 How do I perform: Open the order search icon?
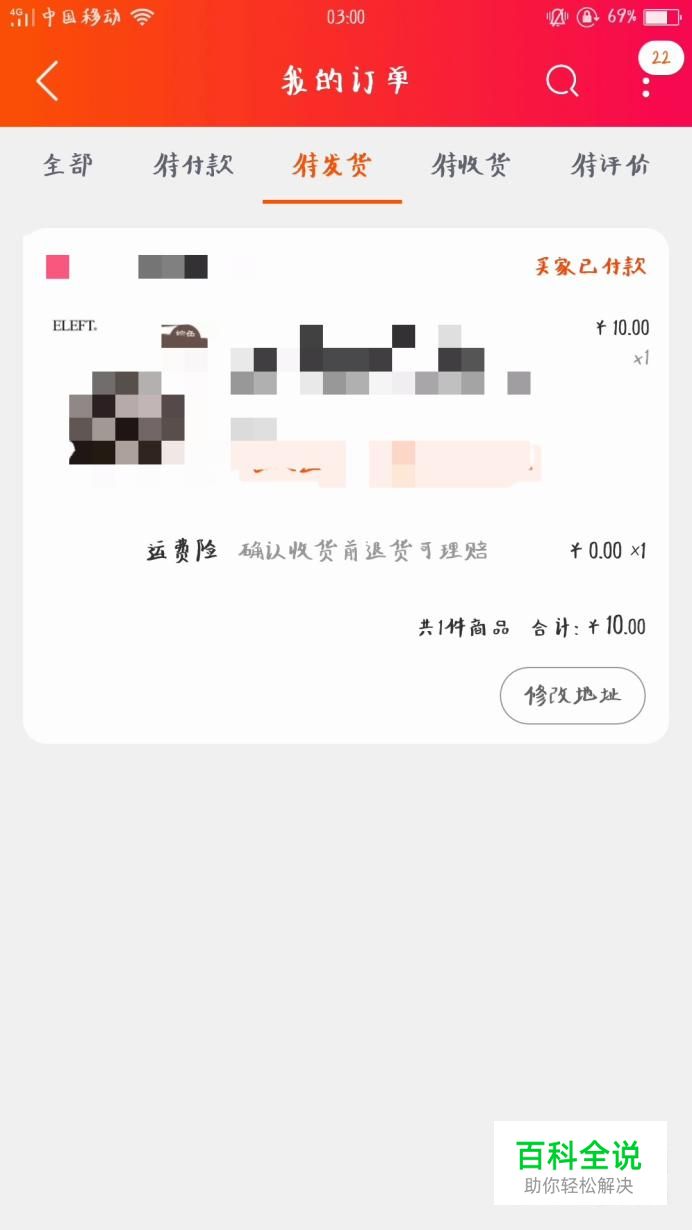point(562,81)
